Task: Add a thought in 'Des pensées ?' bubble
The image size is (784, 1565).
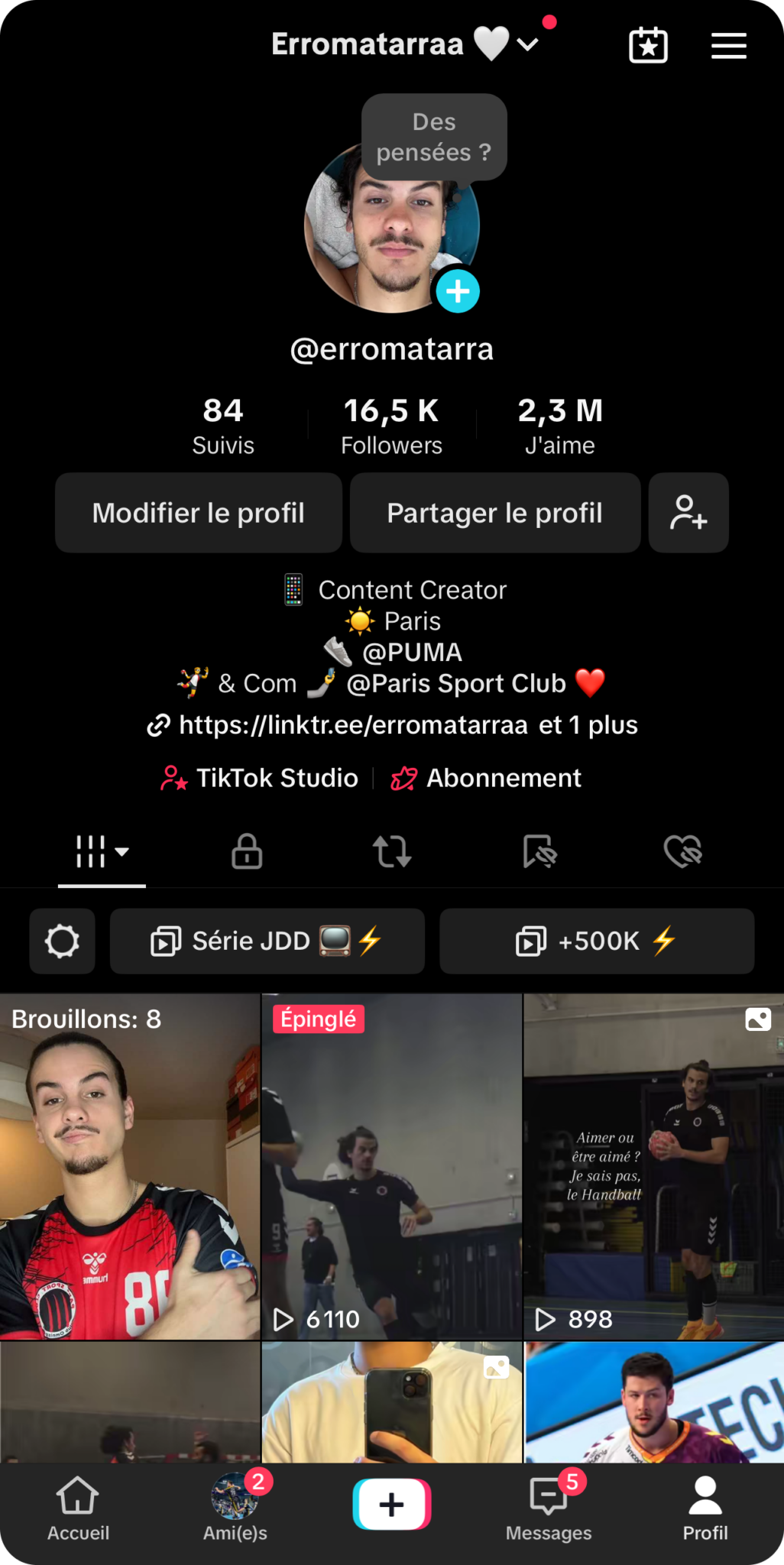Action: click(433, 138)
